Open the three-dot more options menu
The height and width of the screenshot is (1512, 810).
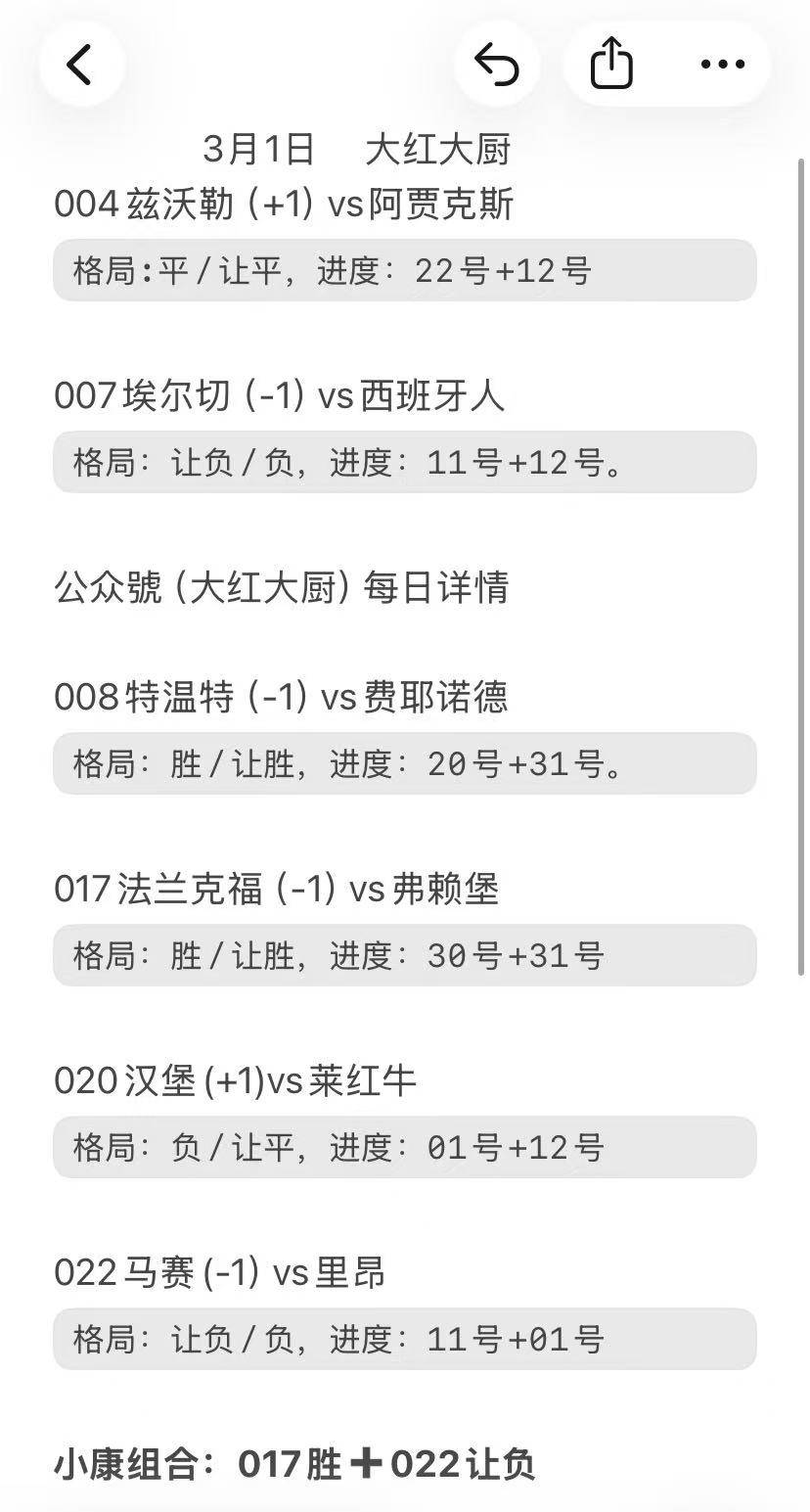(x=723, y=66)
